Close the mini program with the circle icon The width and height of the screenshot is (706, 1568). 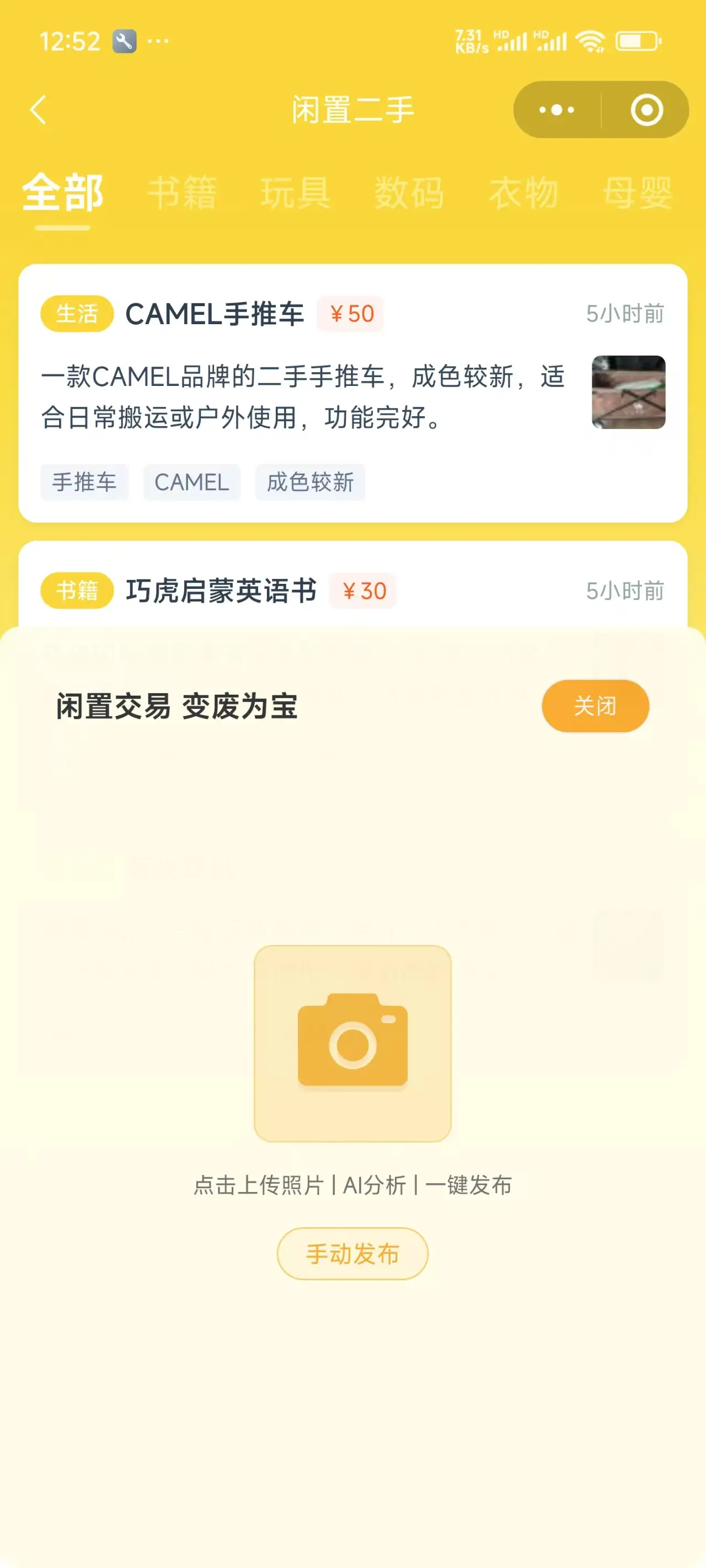646,110
